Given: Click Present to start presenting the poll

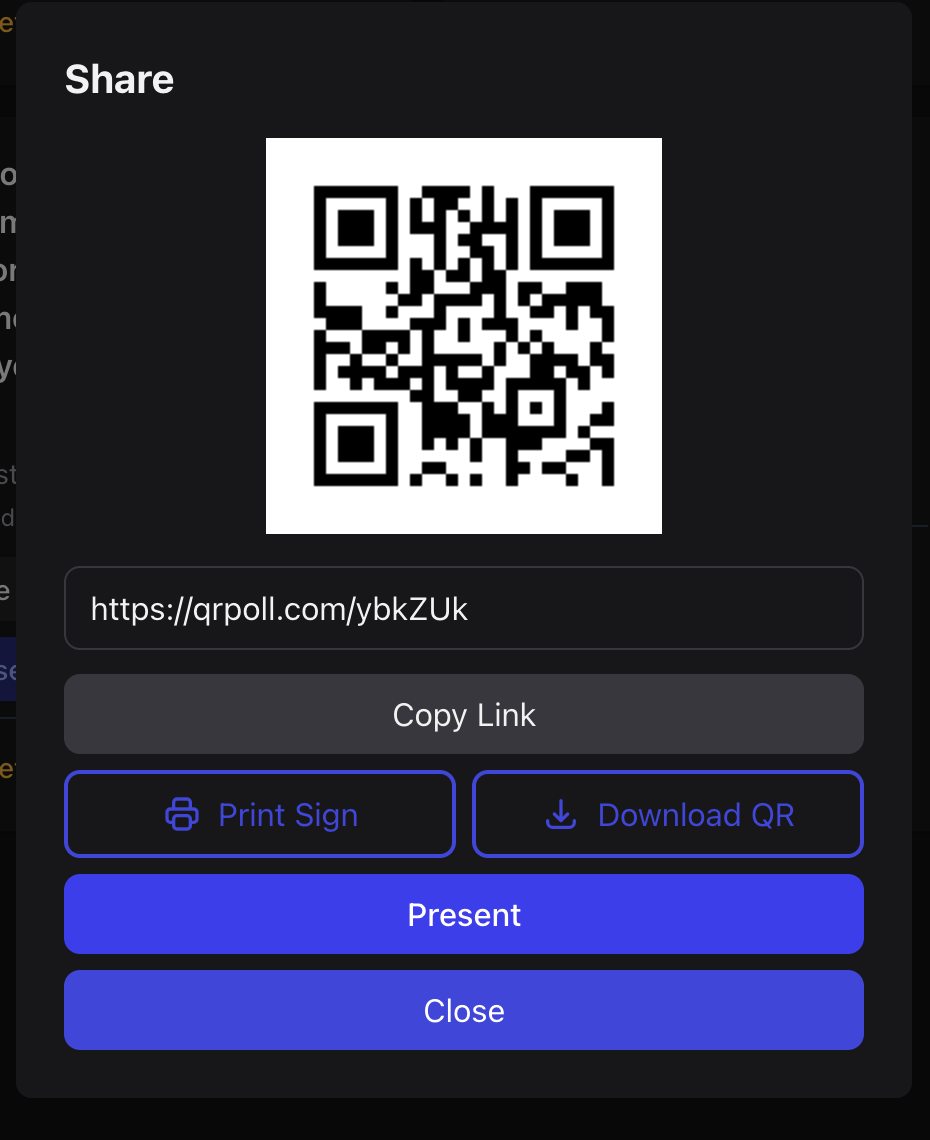Looking at the screenshot, I should [x=464, y=914].
